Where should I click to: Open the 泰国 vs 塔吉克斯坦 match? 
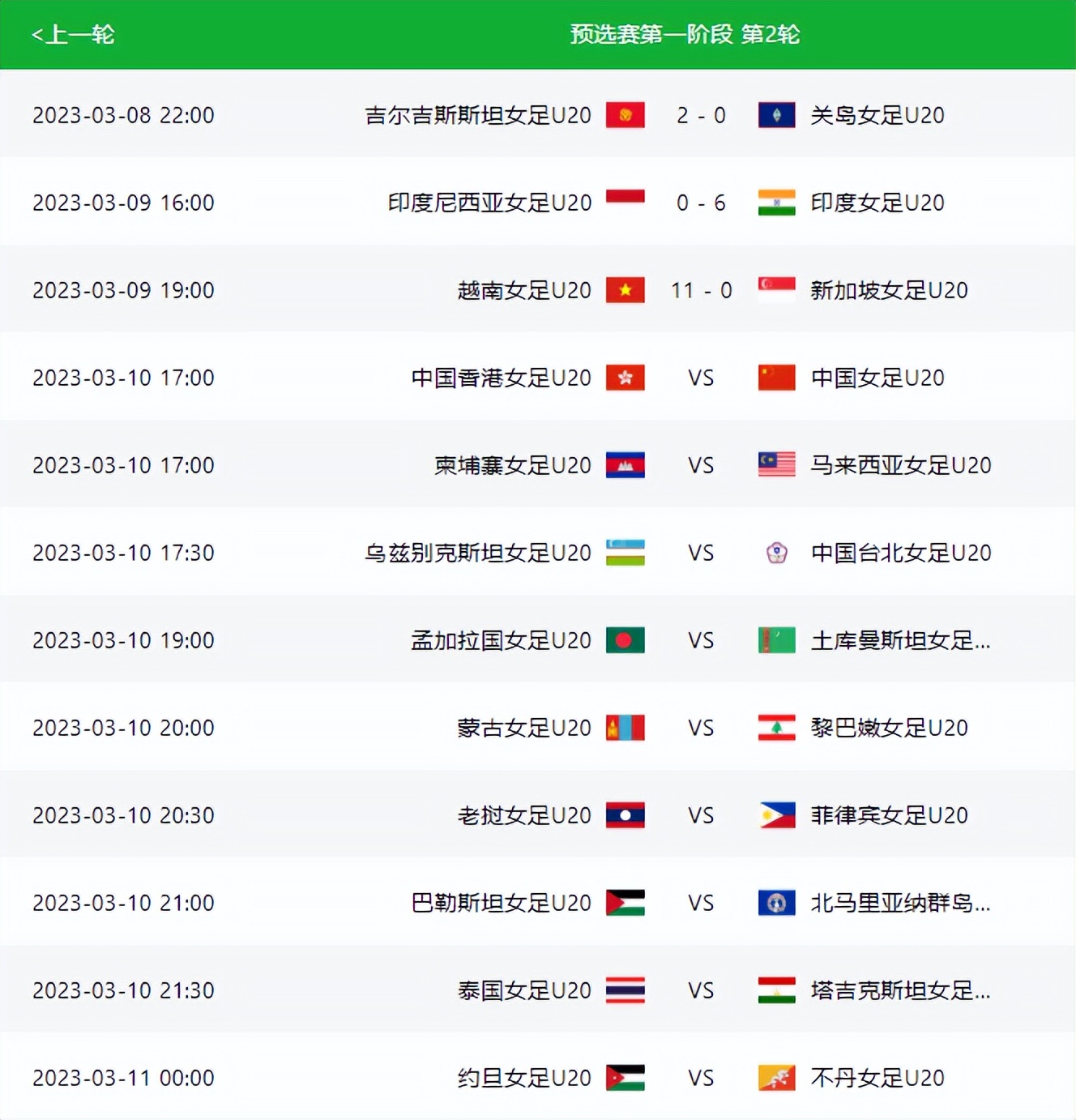[x=701, y=990]
